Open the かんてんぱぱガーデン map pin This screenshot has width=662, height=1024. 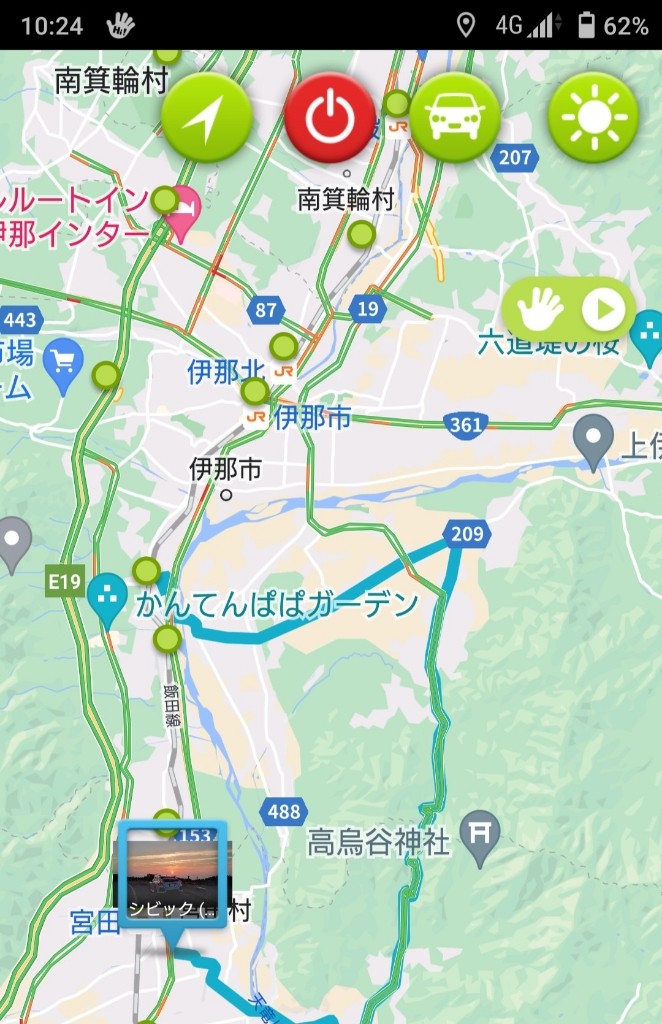tap(107, 597)
